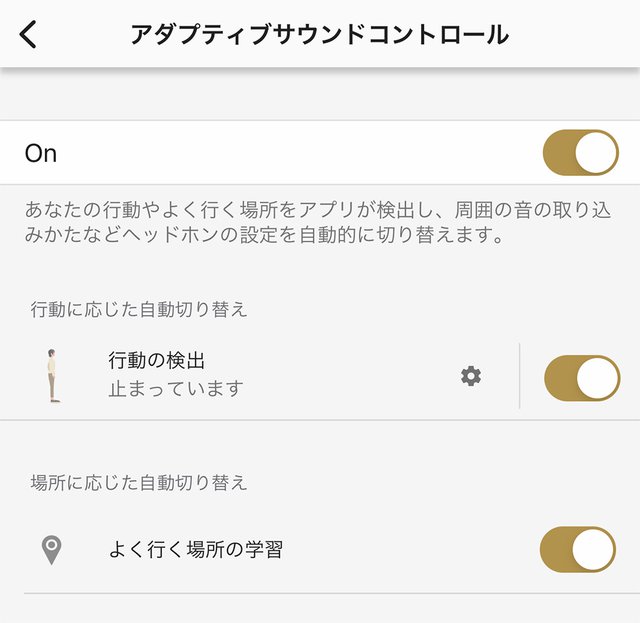Switch off よく行く場所の学習

pos(577,549)
